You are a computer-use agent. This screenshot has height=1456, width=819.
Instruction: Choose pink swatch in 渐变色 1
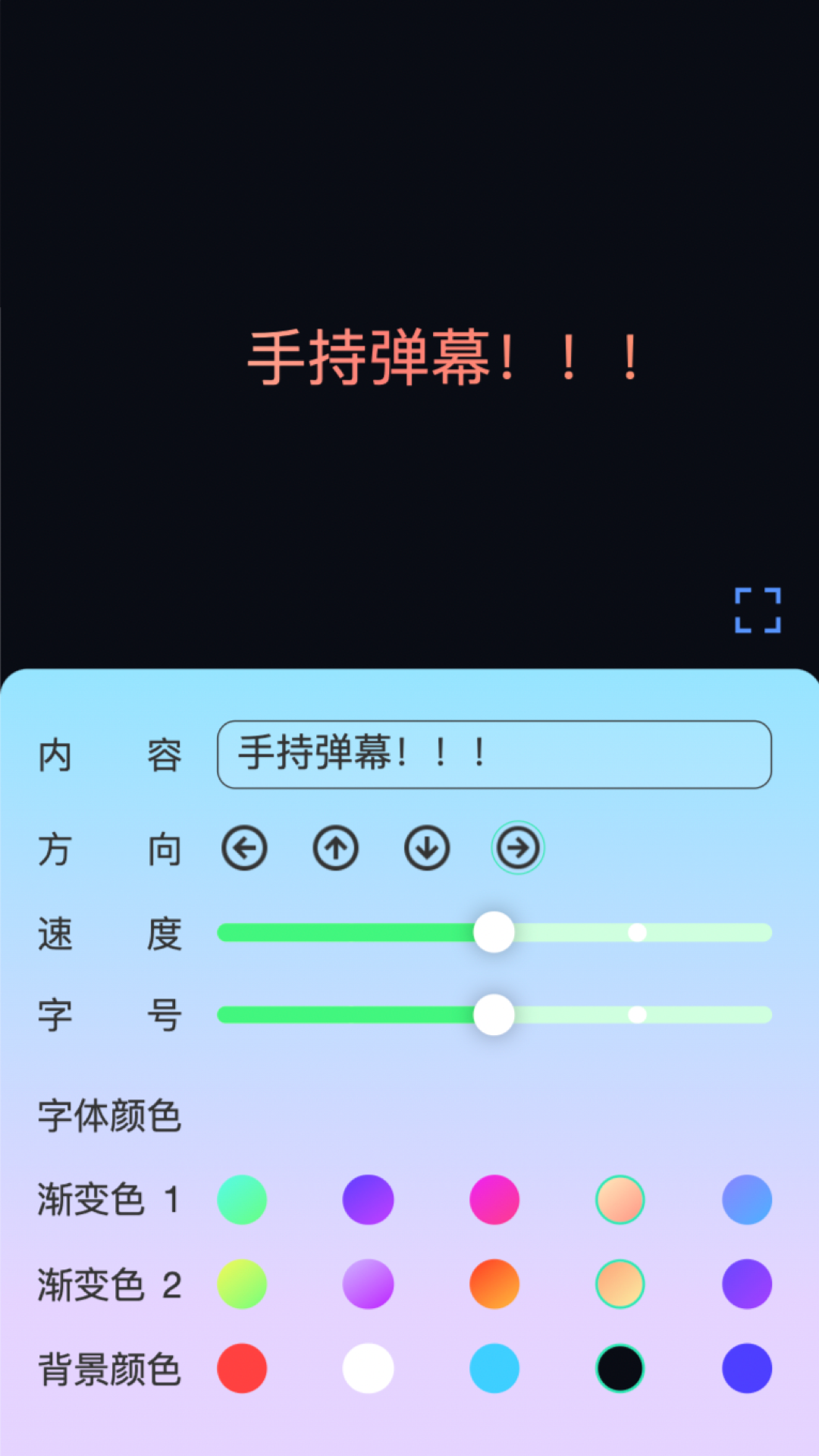[x=494, y=1200]
